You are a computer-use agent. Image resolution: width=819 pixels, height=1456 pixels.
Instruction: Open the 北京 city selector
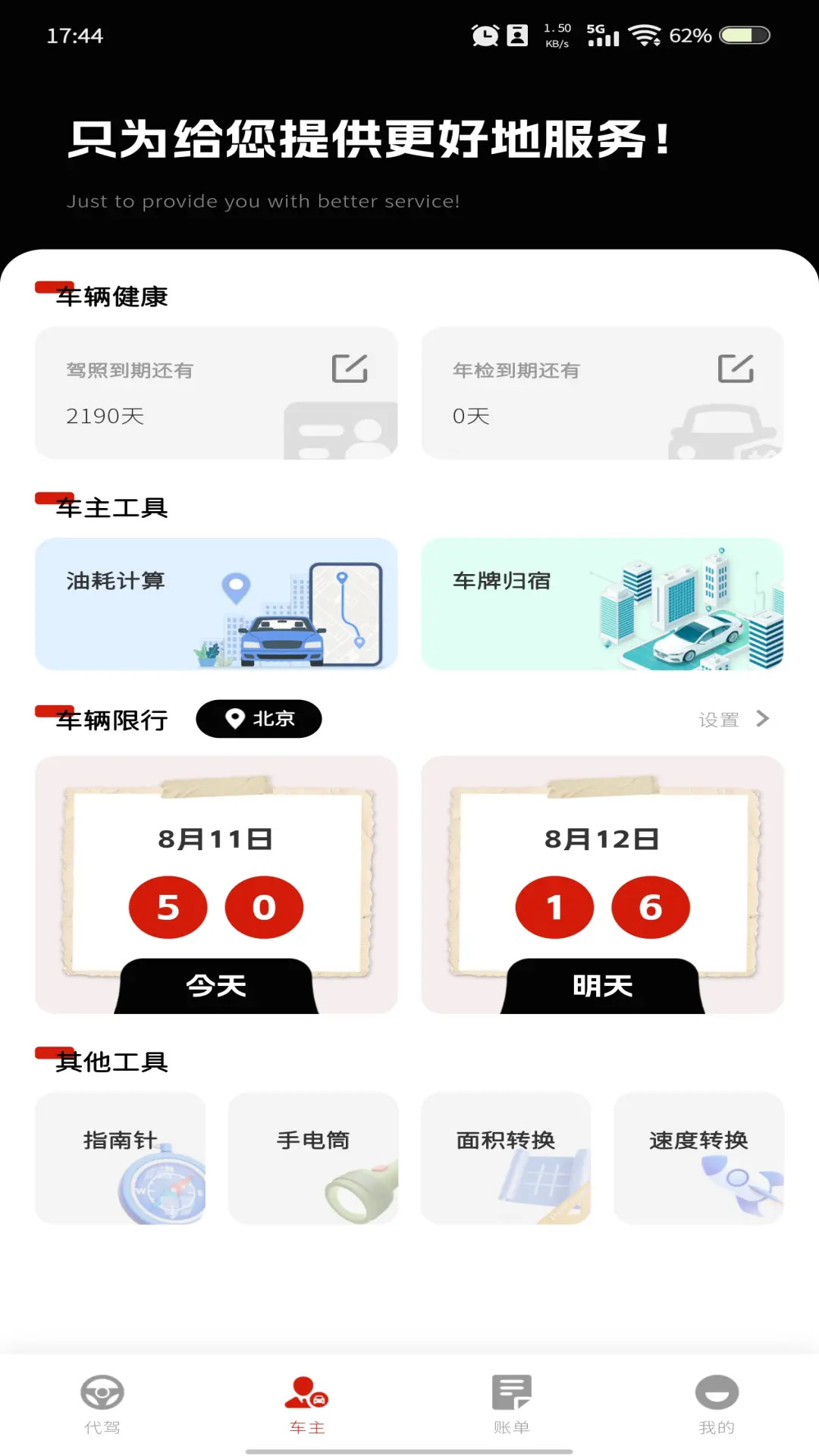tap(259, 719)
